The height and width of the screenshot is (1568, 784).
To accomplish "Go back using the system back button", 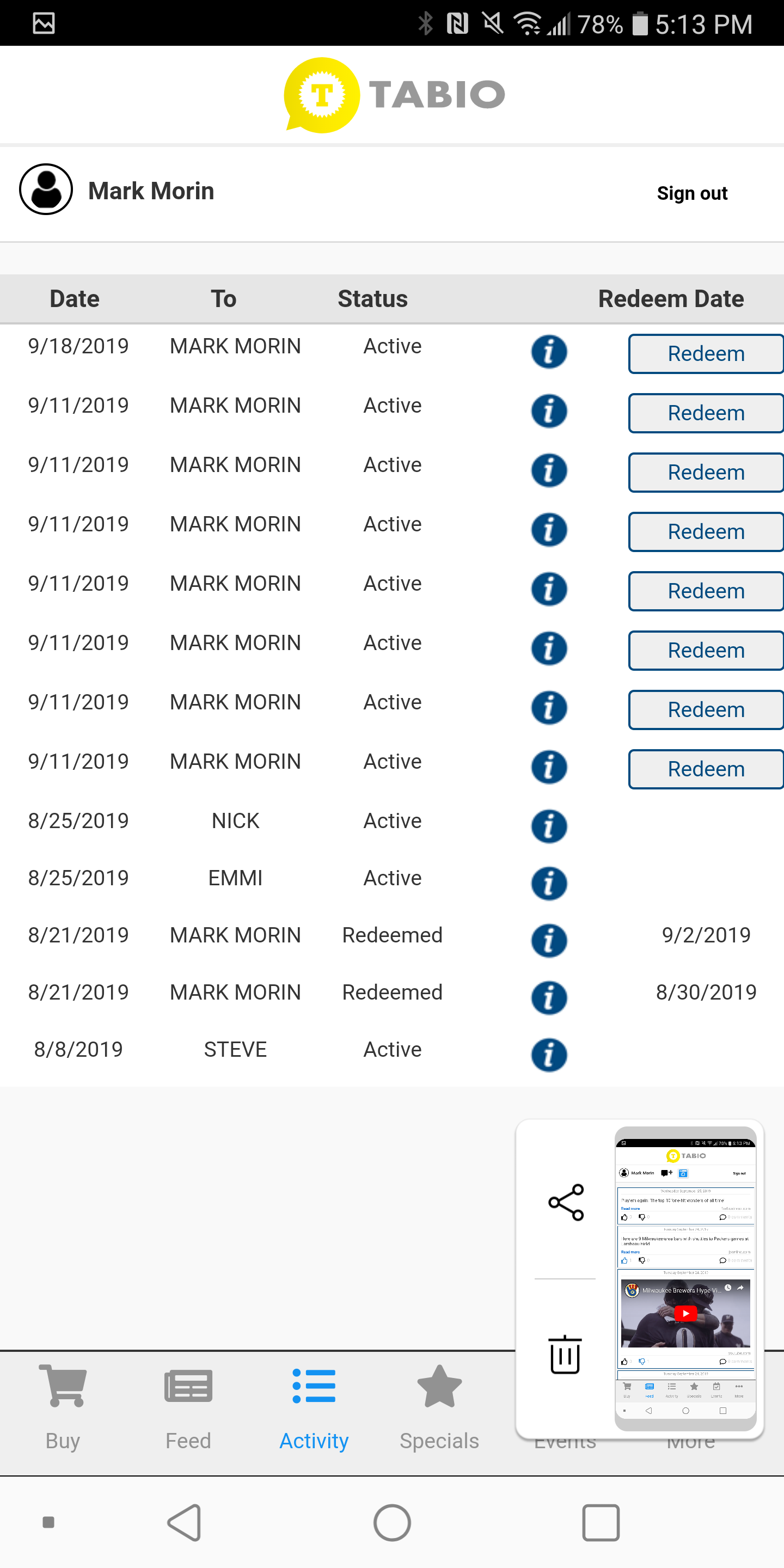I will (x=185, y=1522).
